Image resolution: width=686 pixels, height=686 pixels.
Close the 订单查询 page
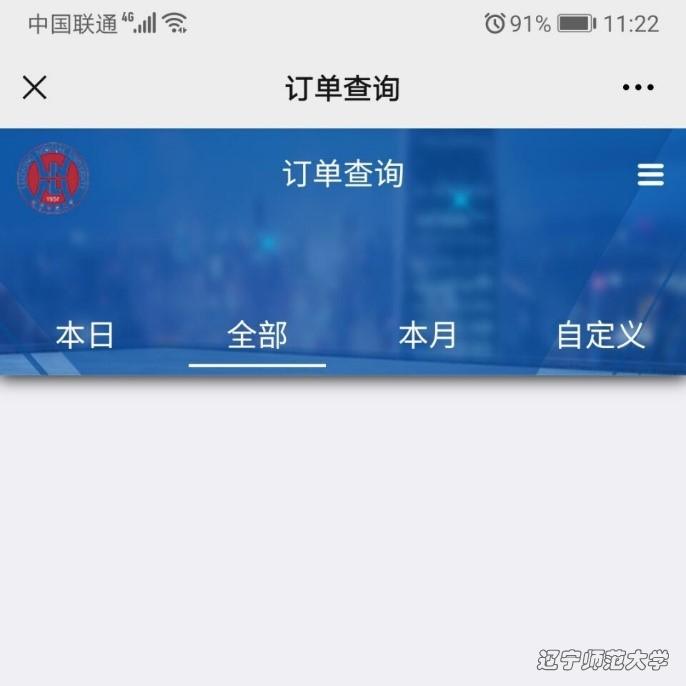(35, 88)
